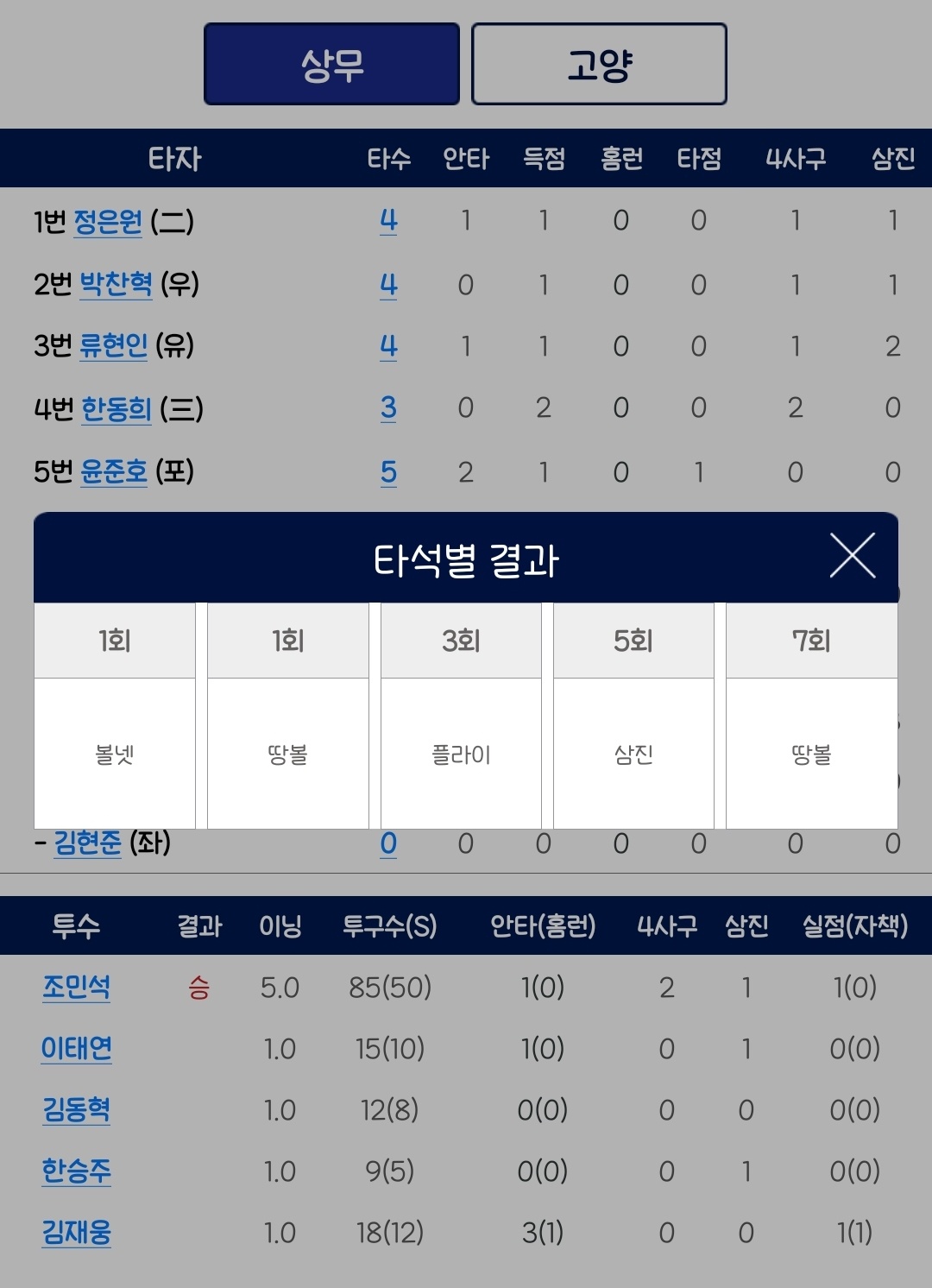View 정은원's at-bat count 4 details
932x1288 pixels.
(388, 221)
